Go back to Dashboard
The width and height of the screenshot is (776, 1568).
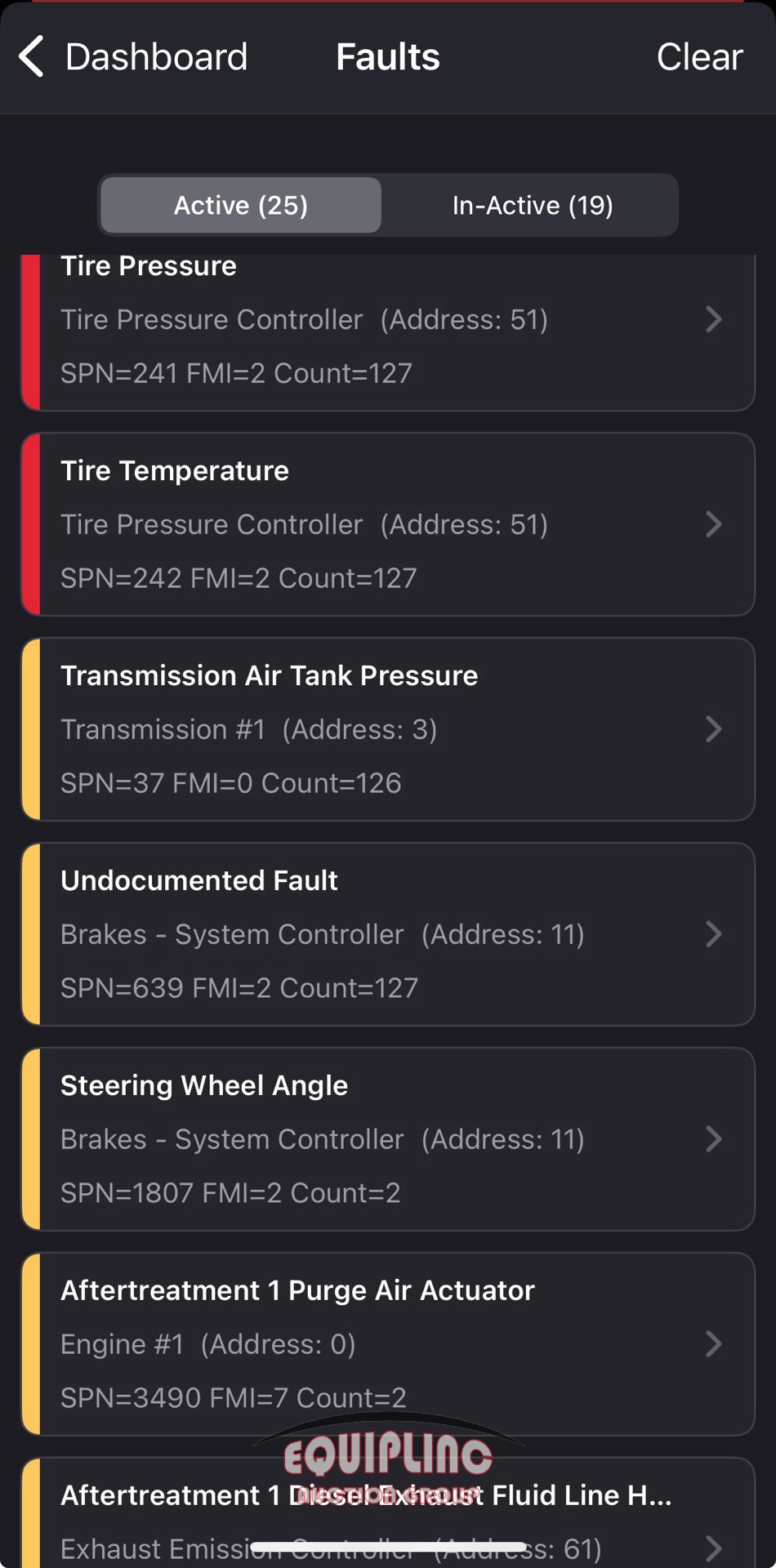(x=132, y=57)
